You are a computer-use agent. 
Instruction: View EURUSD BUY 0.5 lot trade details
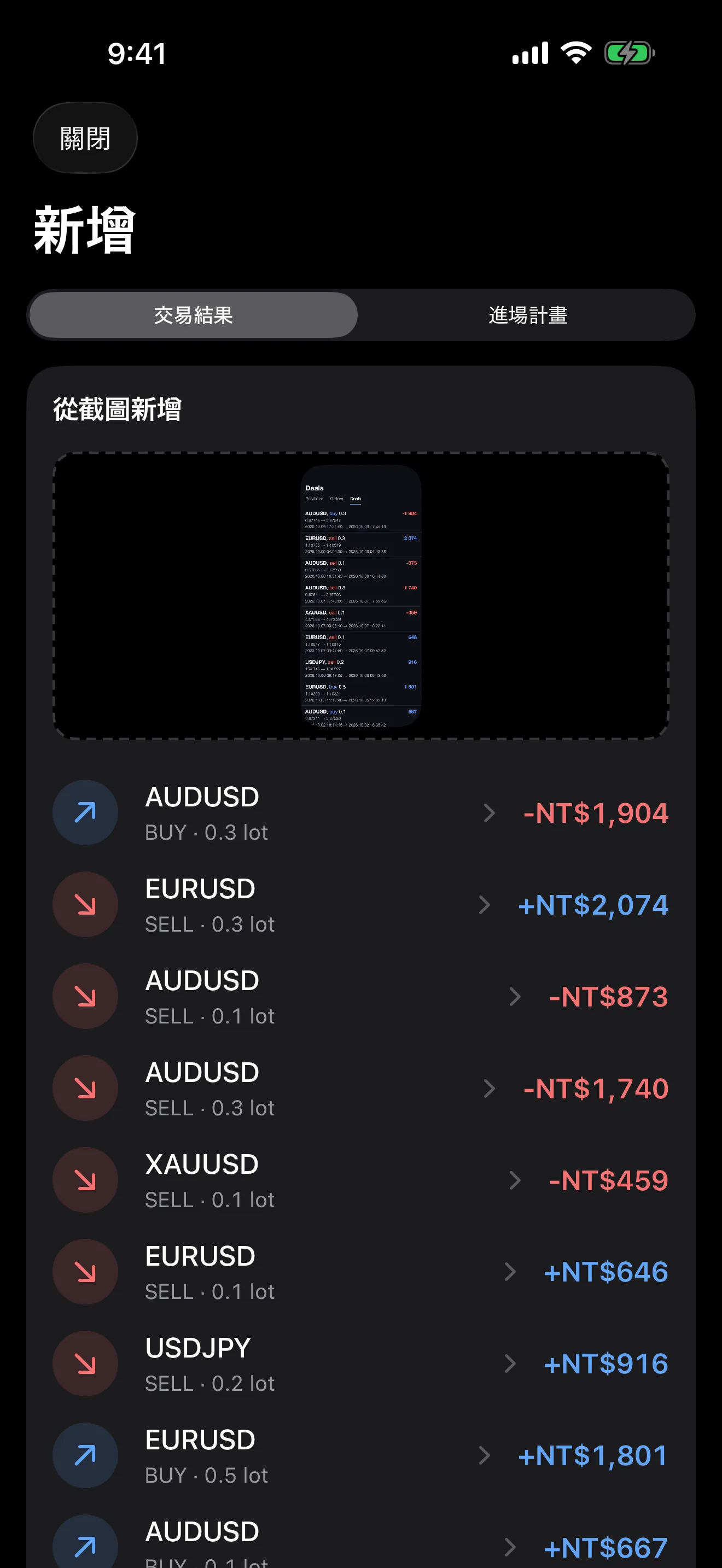pos(361,1456)
